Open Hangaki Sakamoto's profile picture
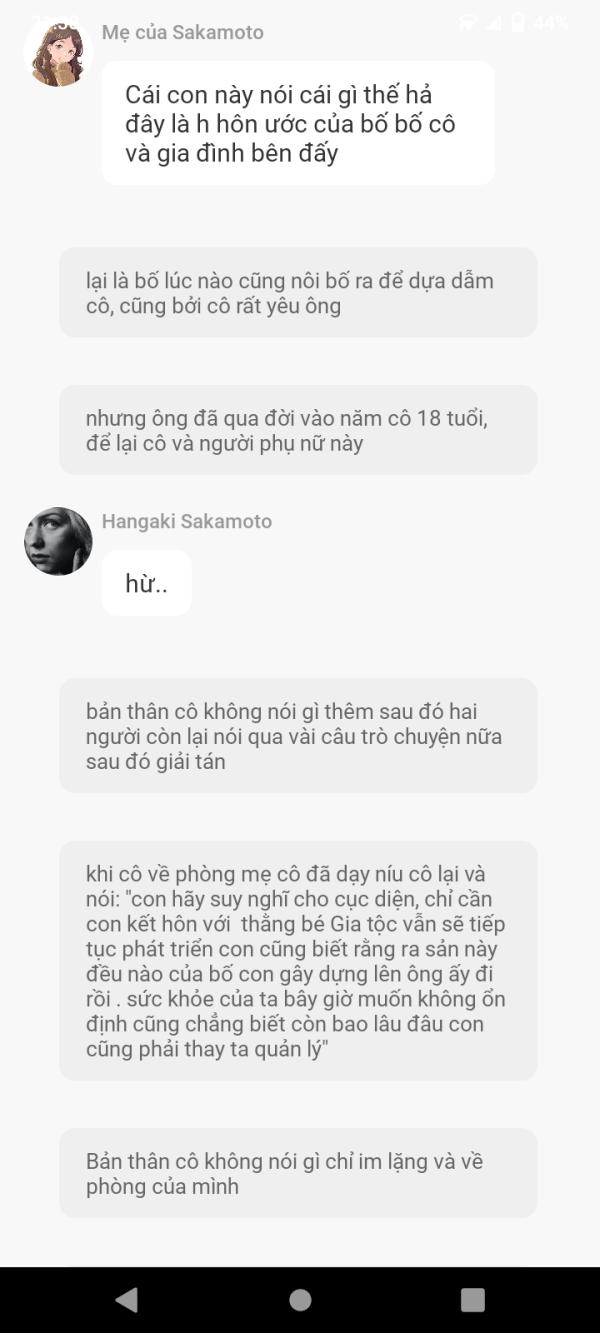600x1333 pixels. (58, 541)
